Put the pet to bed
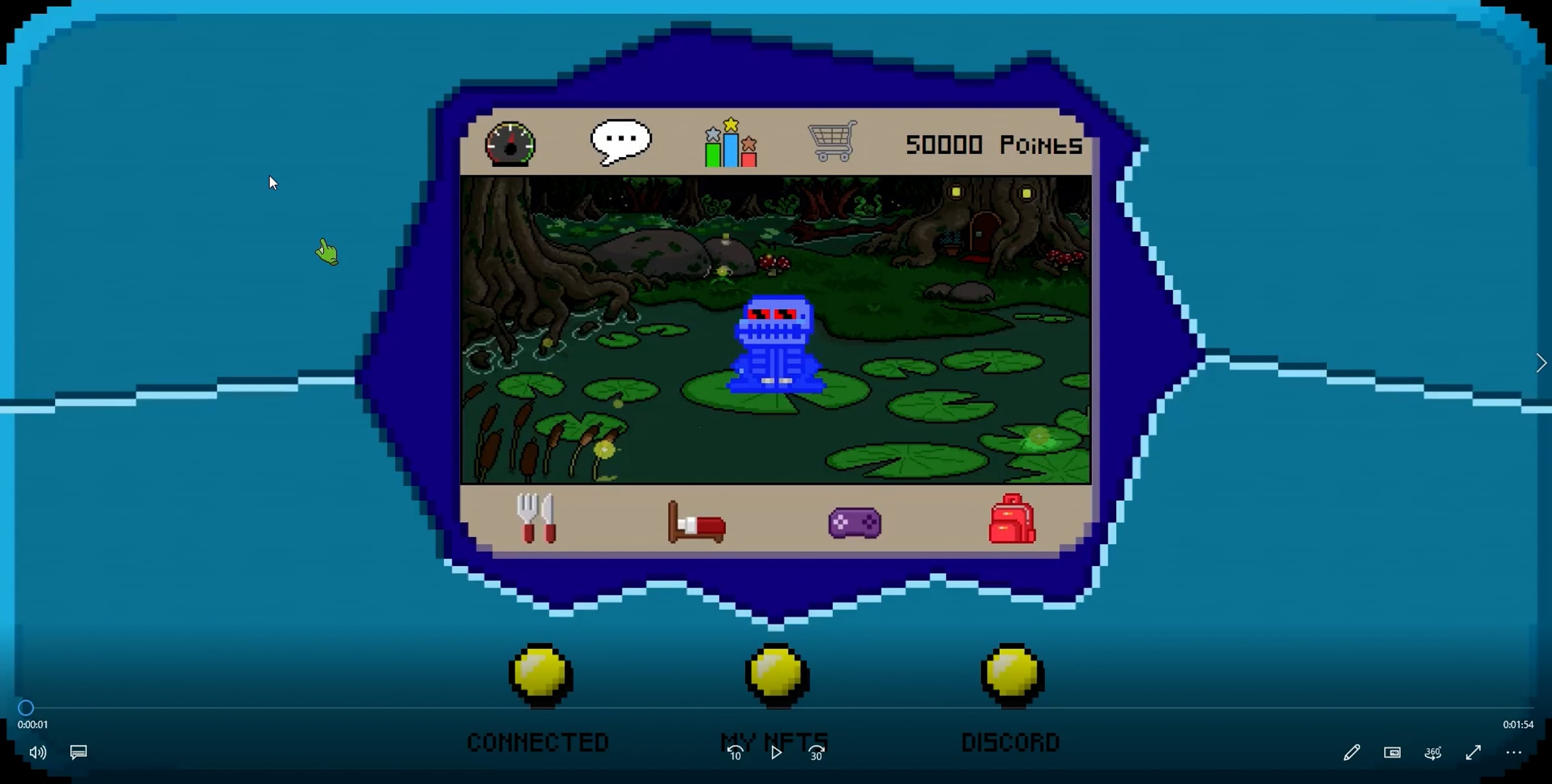Image resolution: width=1552 pixels, height=784 pixels. tap(696, 522)
